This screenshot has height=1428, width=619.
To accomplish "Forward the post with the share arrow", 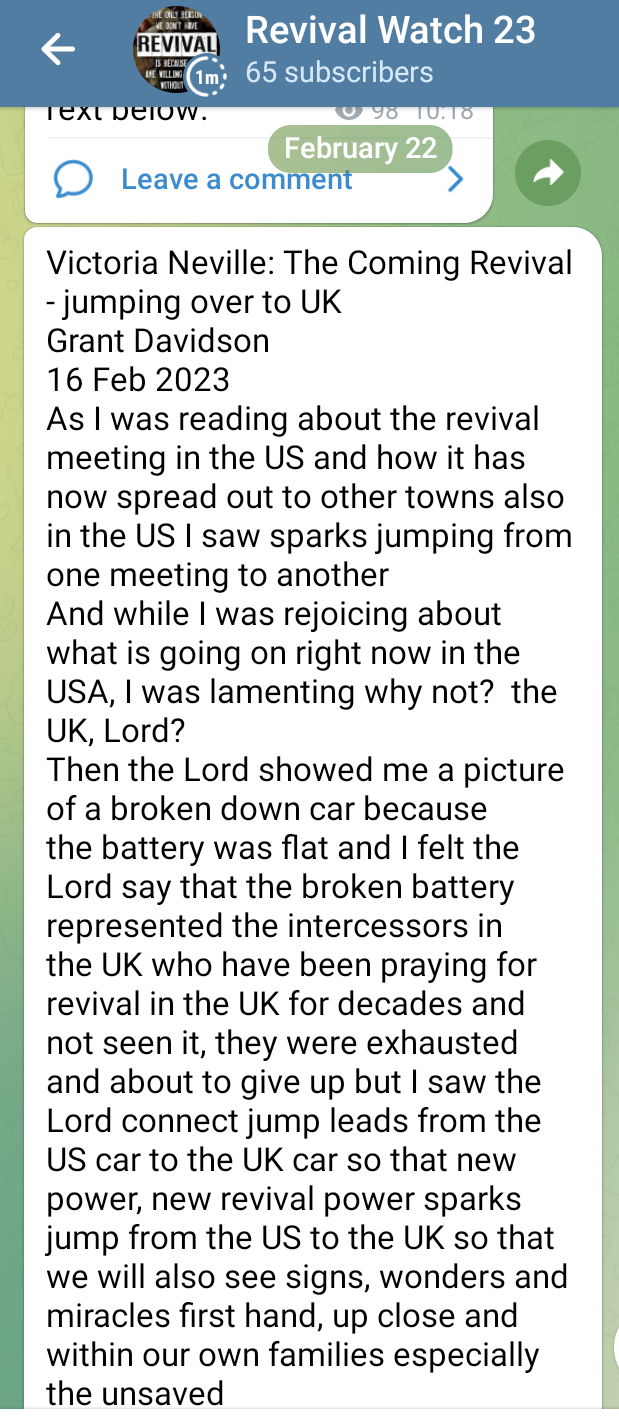I will 547,174.
